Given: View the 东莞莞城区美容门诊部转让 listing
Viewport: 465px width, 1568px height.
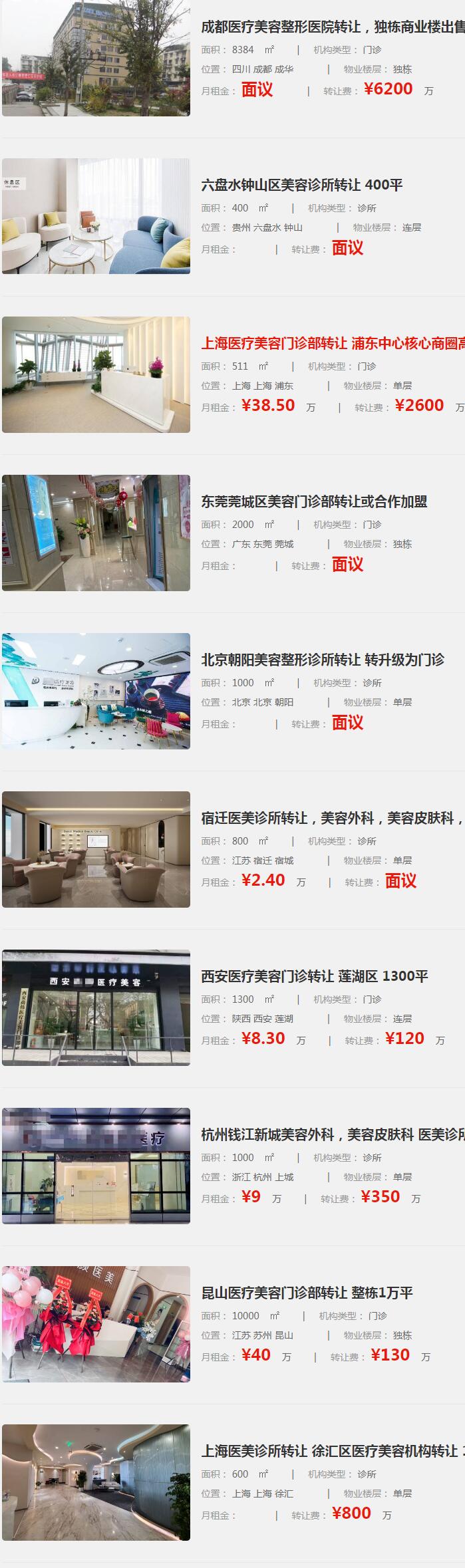Looking at the screenshot, I should 314,502.
